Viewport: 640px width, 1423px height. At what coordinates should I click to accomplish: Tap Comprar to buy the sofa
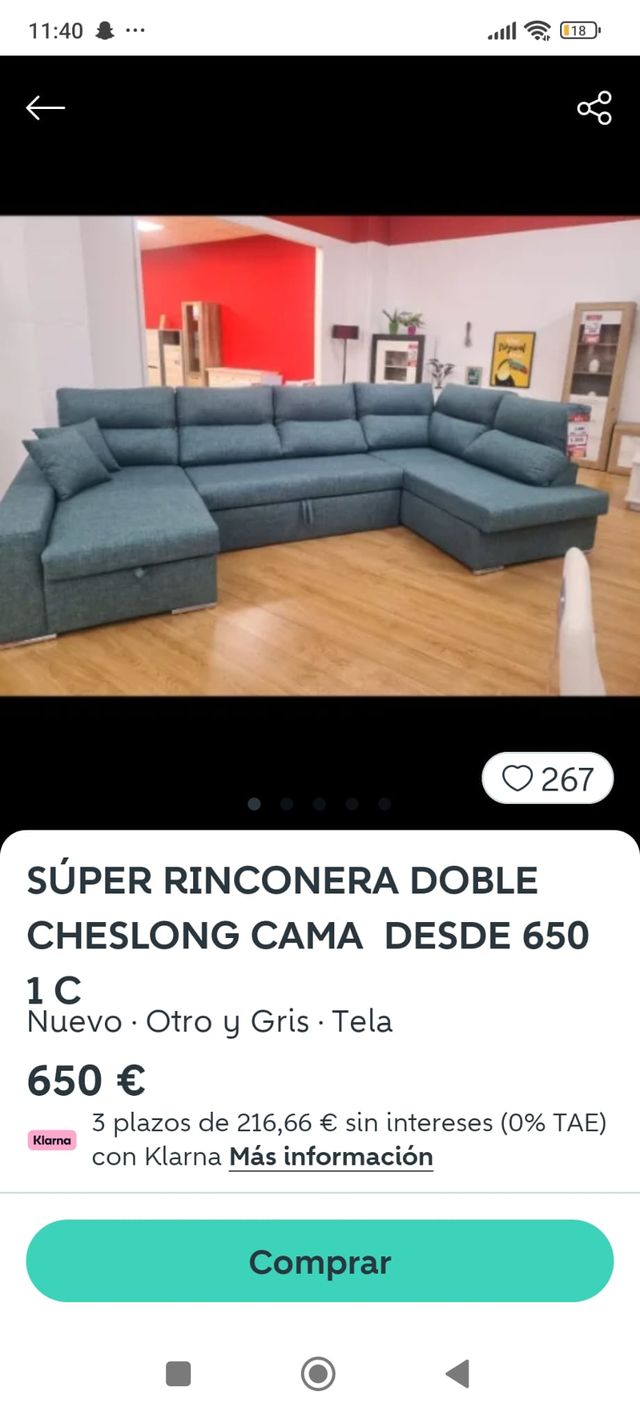(x=320, y=1261)
